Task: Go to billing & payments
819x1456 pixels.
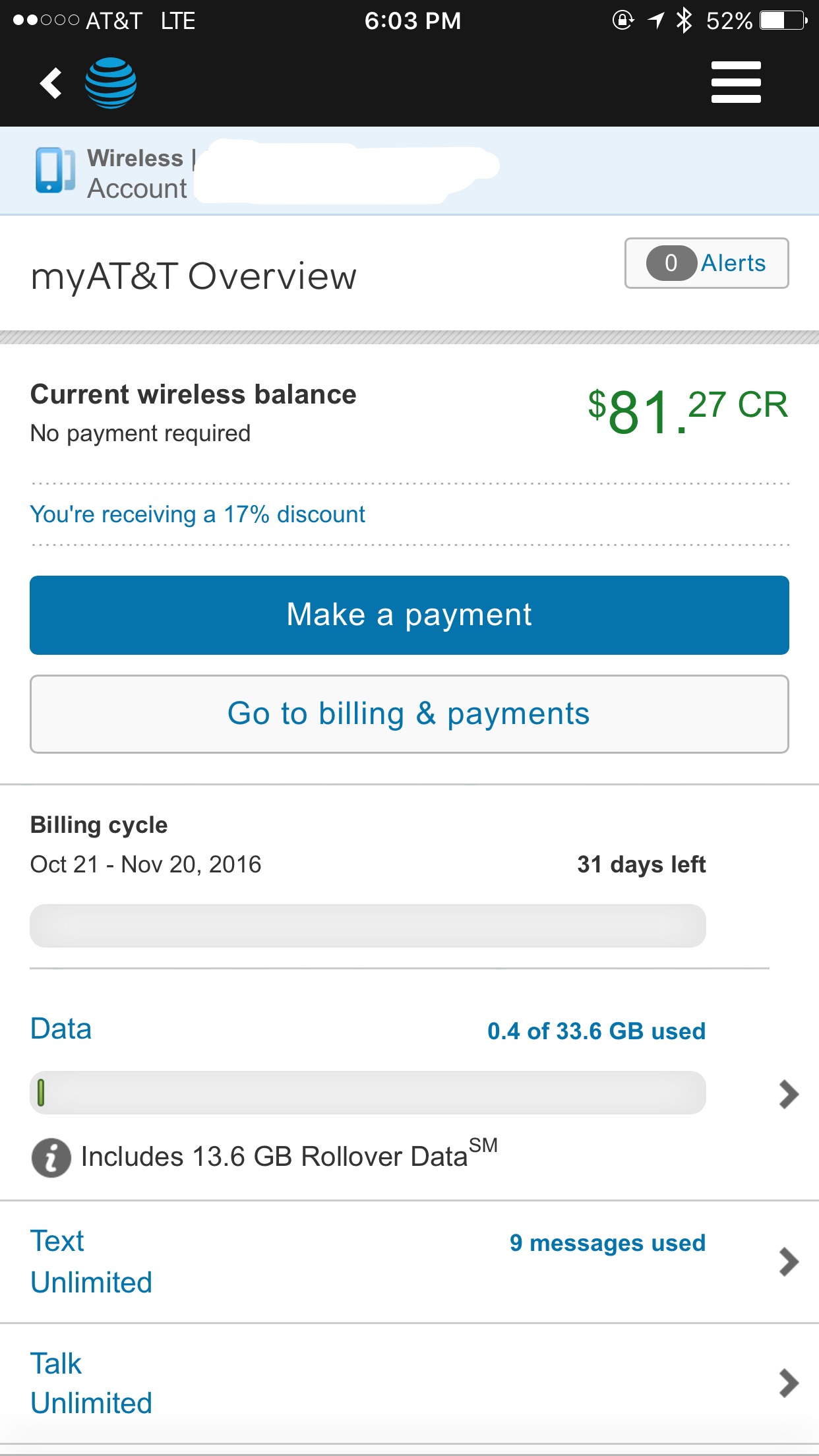Action: 409,714
